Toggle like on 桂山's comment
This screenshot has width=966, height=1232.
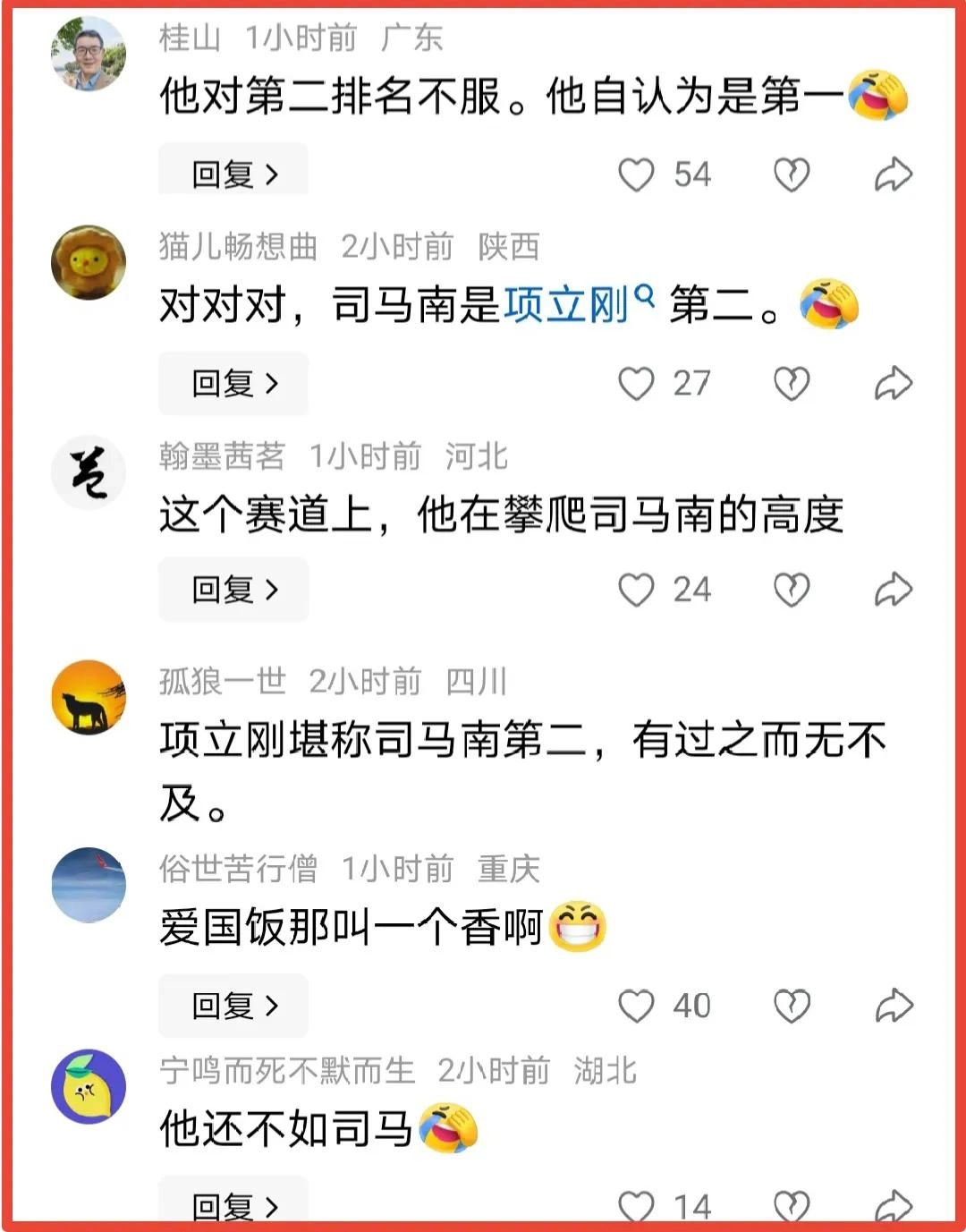(x=637, y=174)
